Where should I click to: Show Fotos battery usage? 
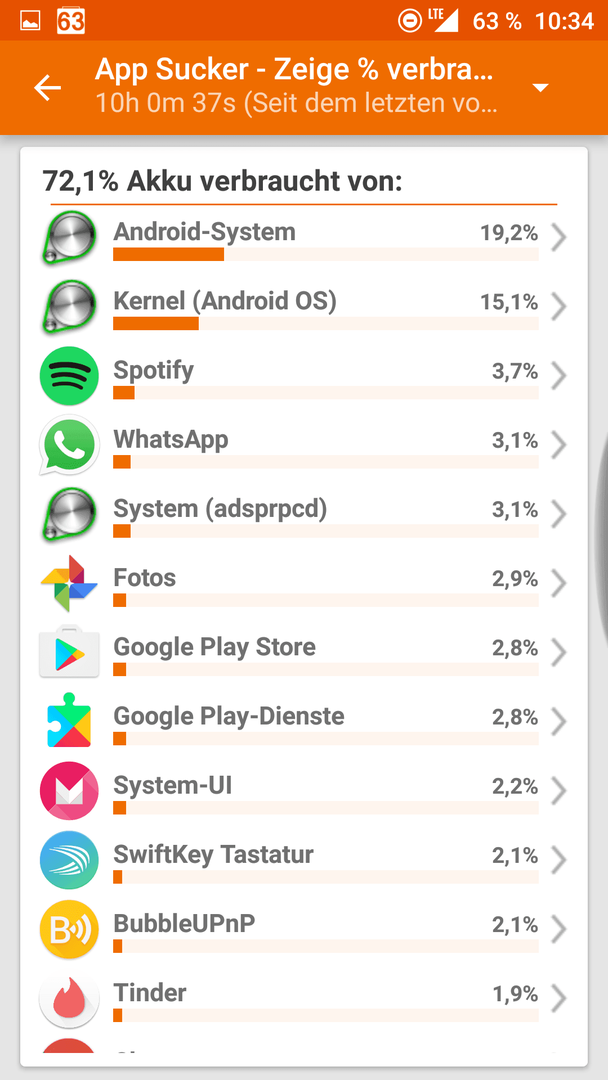click(x=304, y=583)
